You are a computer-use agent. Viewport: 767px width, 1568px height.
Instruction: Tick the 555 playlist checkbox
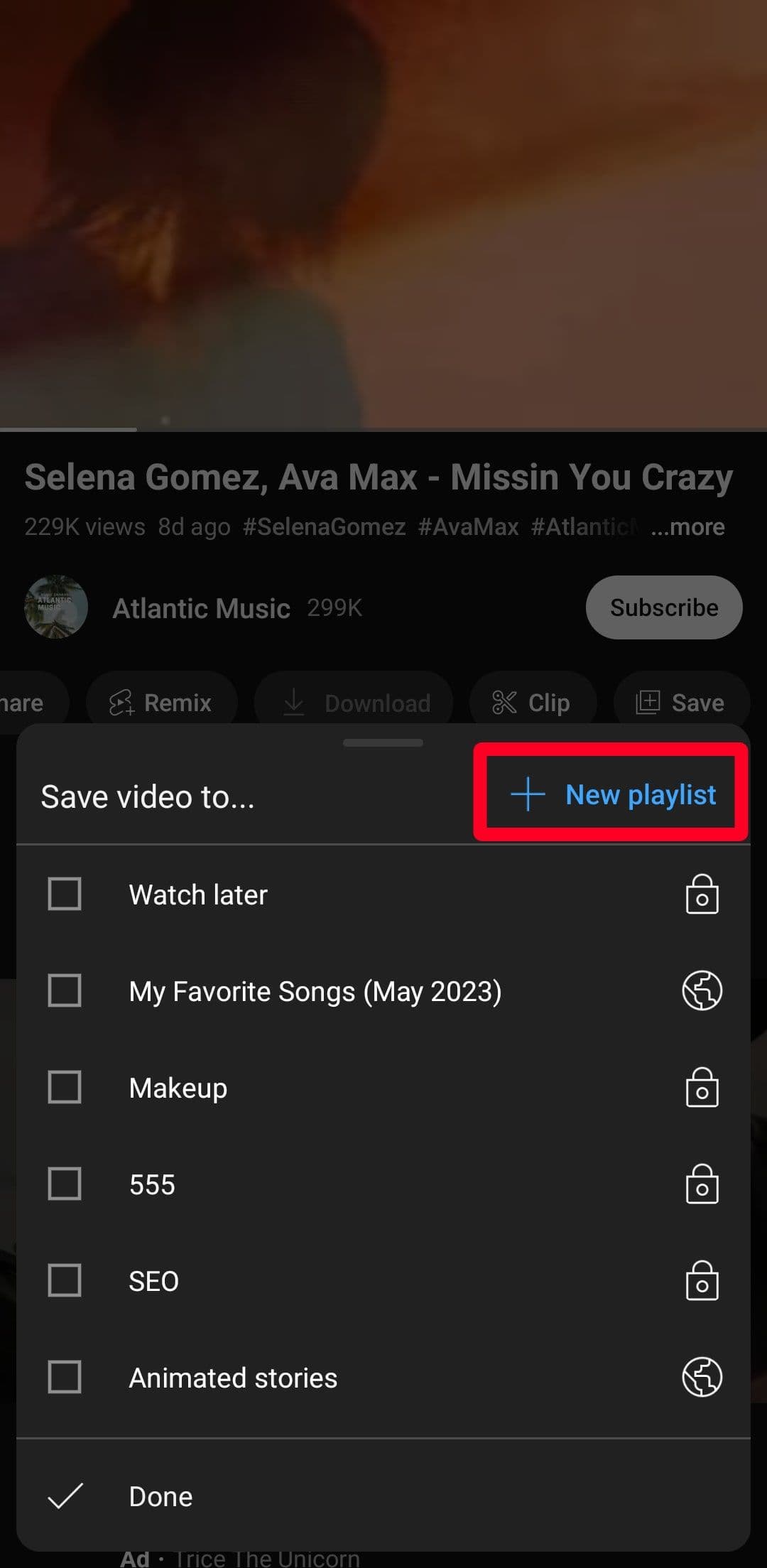click(x=65, y=1184)
